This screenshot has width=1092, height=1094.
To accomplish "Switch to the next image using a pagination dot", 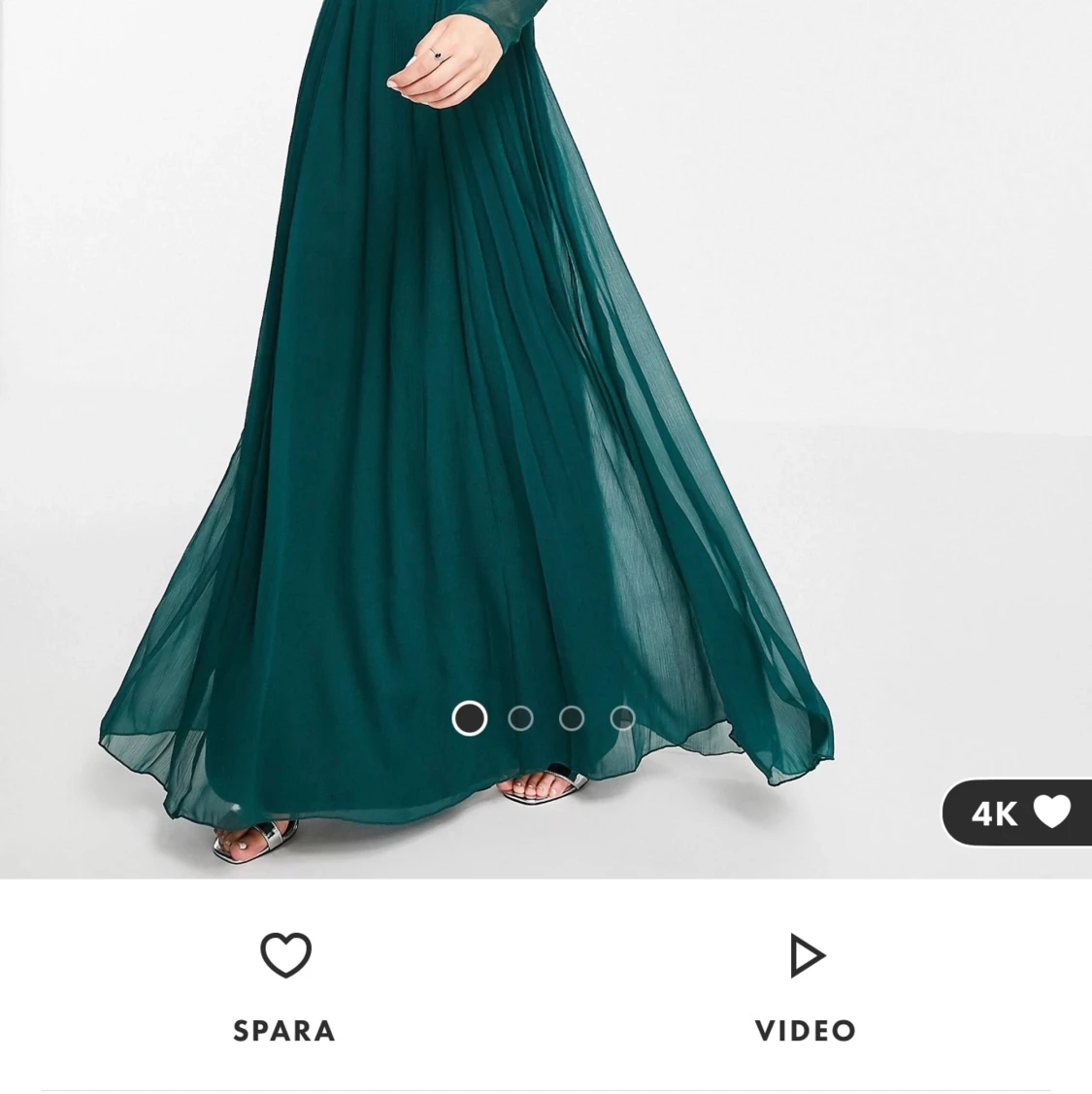I will (521, 717).
